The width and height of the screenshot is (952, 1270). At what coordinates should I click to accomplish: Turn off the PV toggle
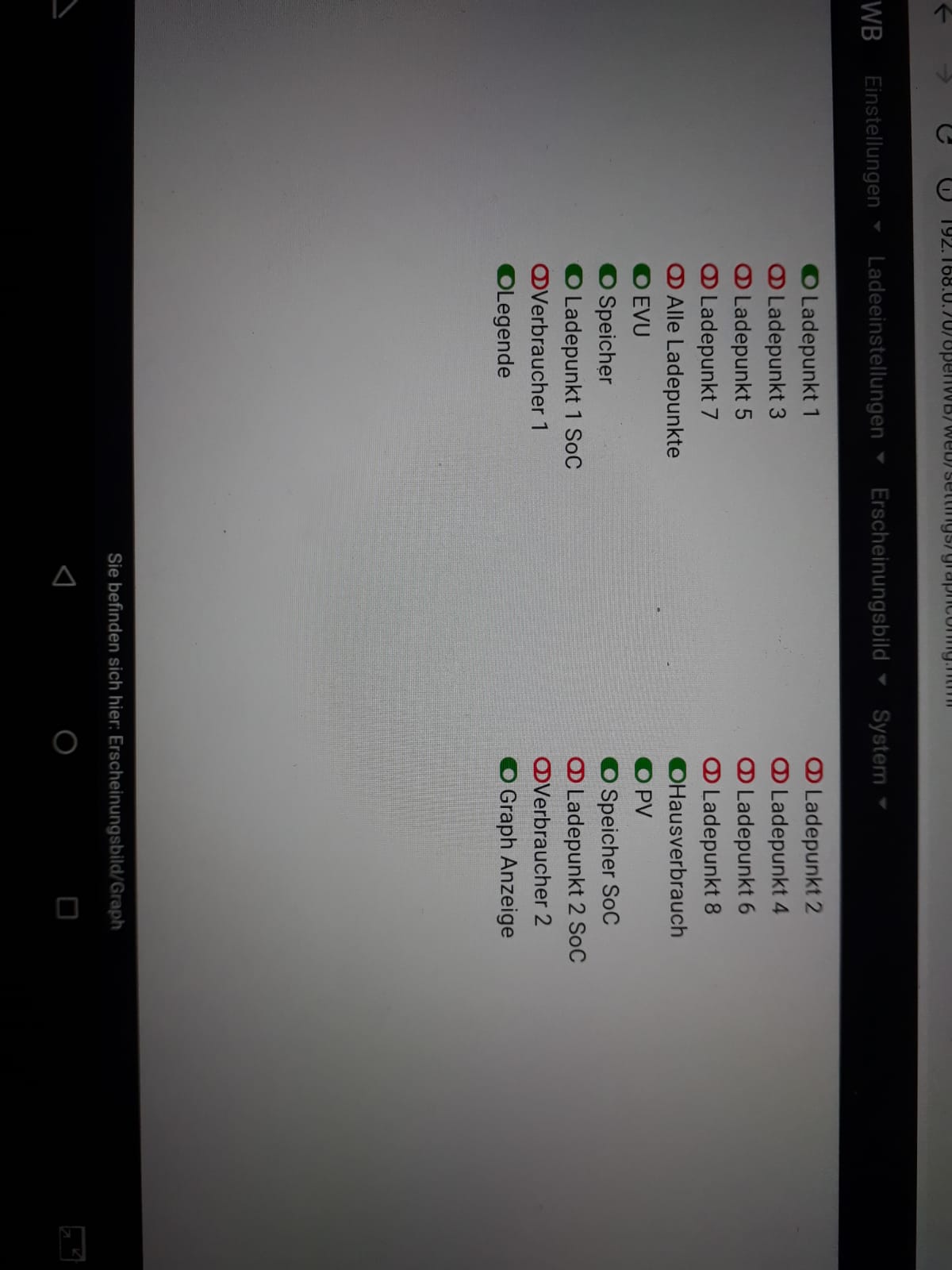tap(644, 769)
